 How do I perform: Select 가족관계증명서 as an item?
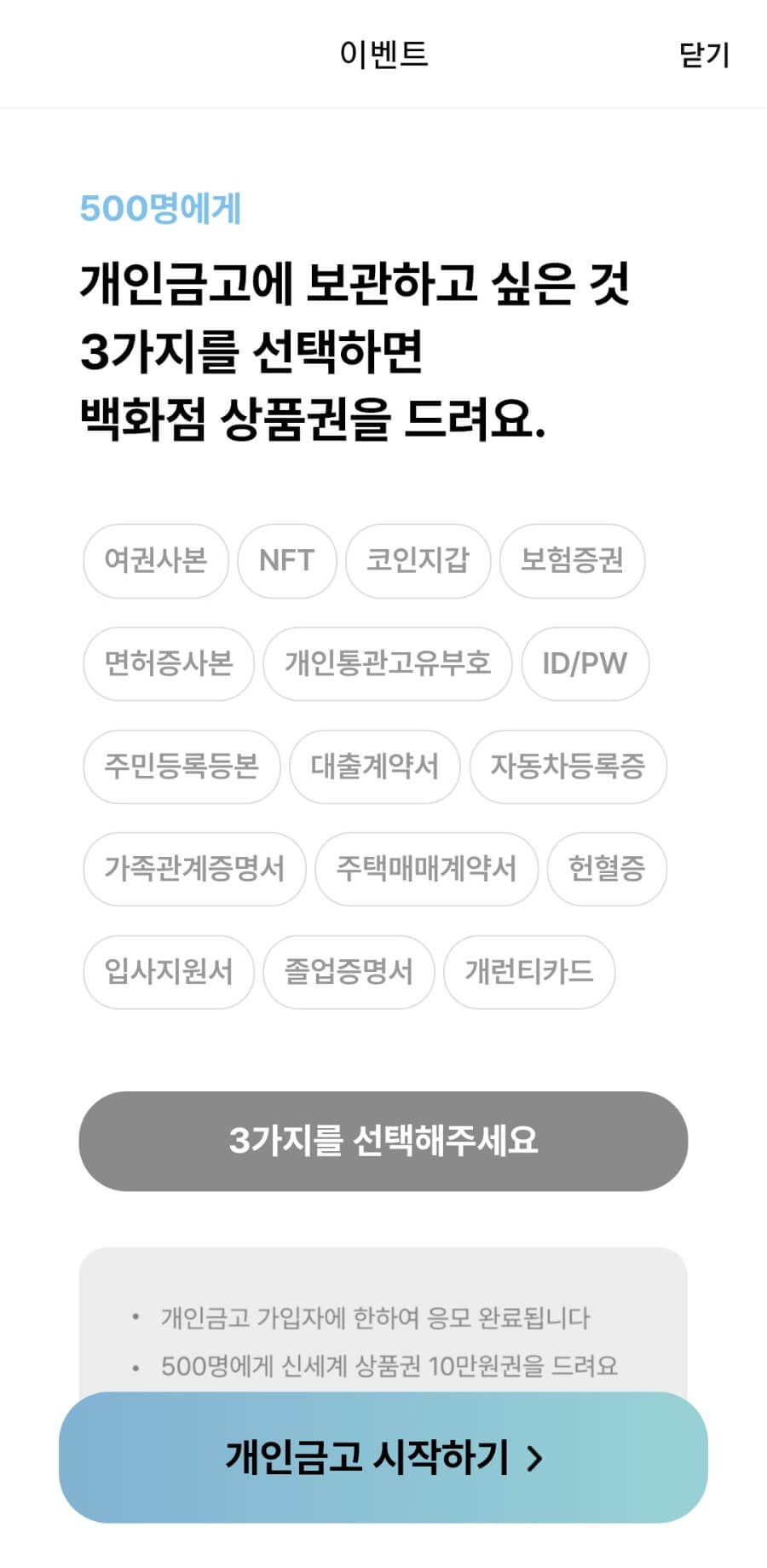pos(193,869)
